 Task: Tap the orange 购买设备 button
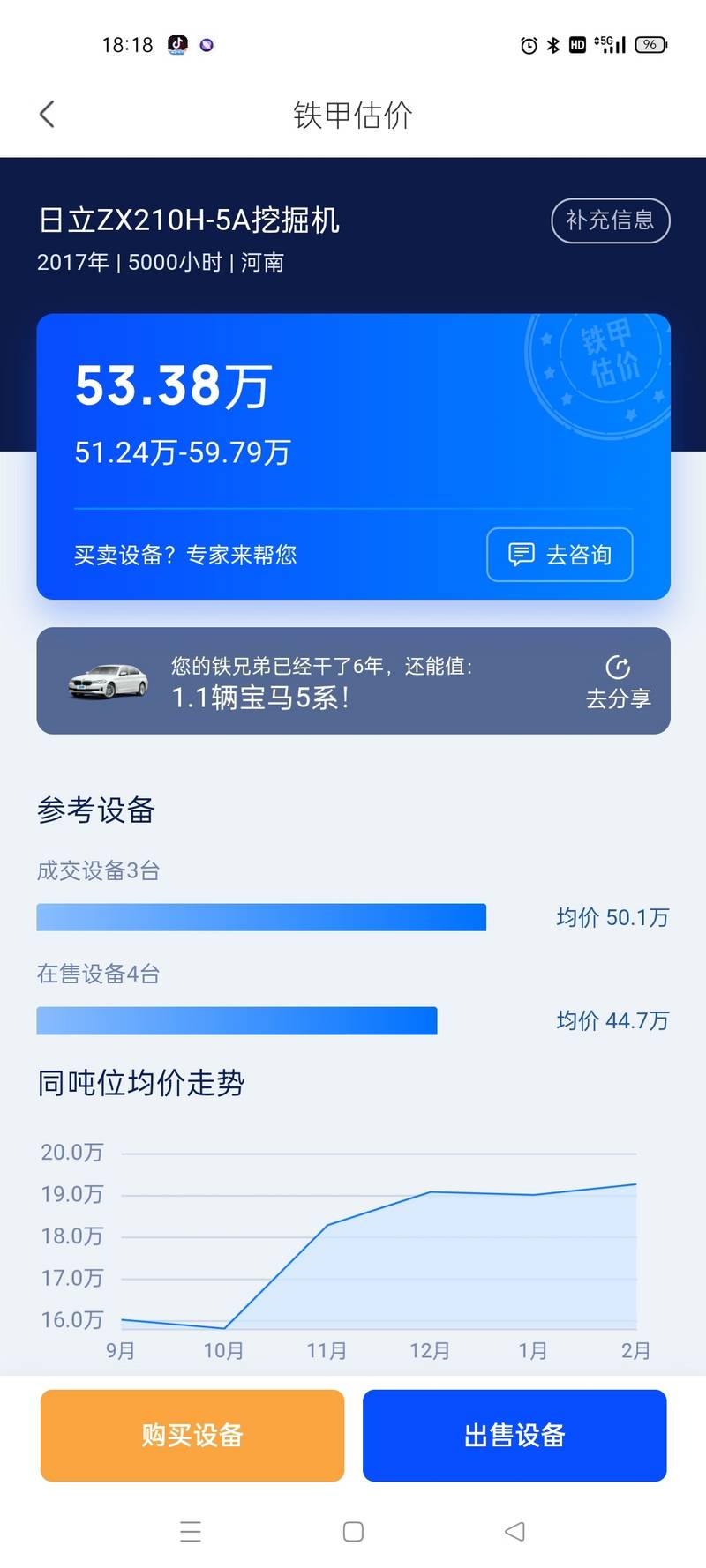pyautogui.click(x=192, y=1435)
